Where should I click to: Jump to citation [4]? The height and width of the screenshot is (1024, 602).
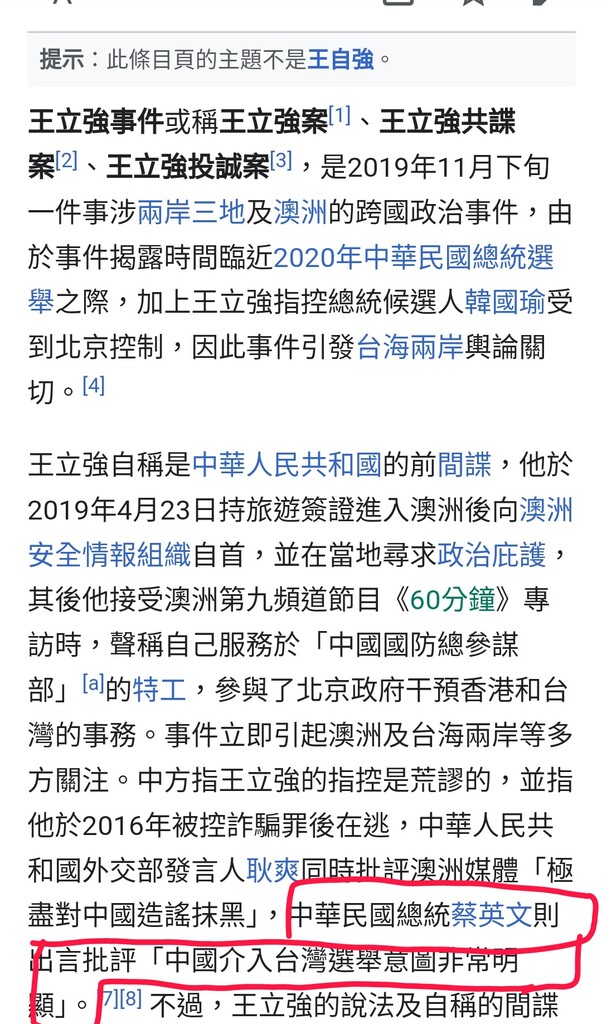pyautogui.click(x=93, y=384)
